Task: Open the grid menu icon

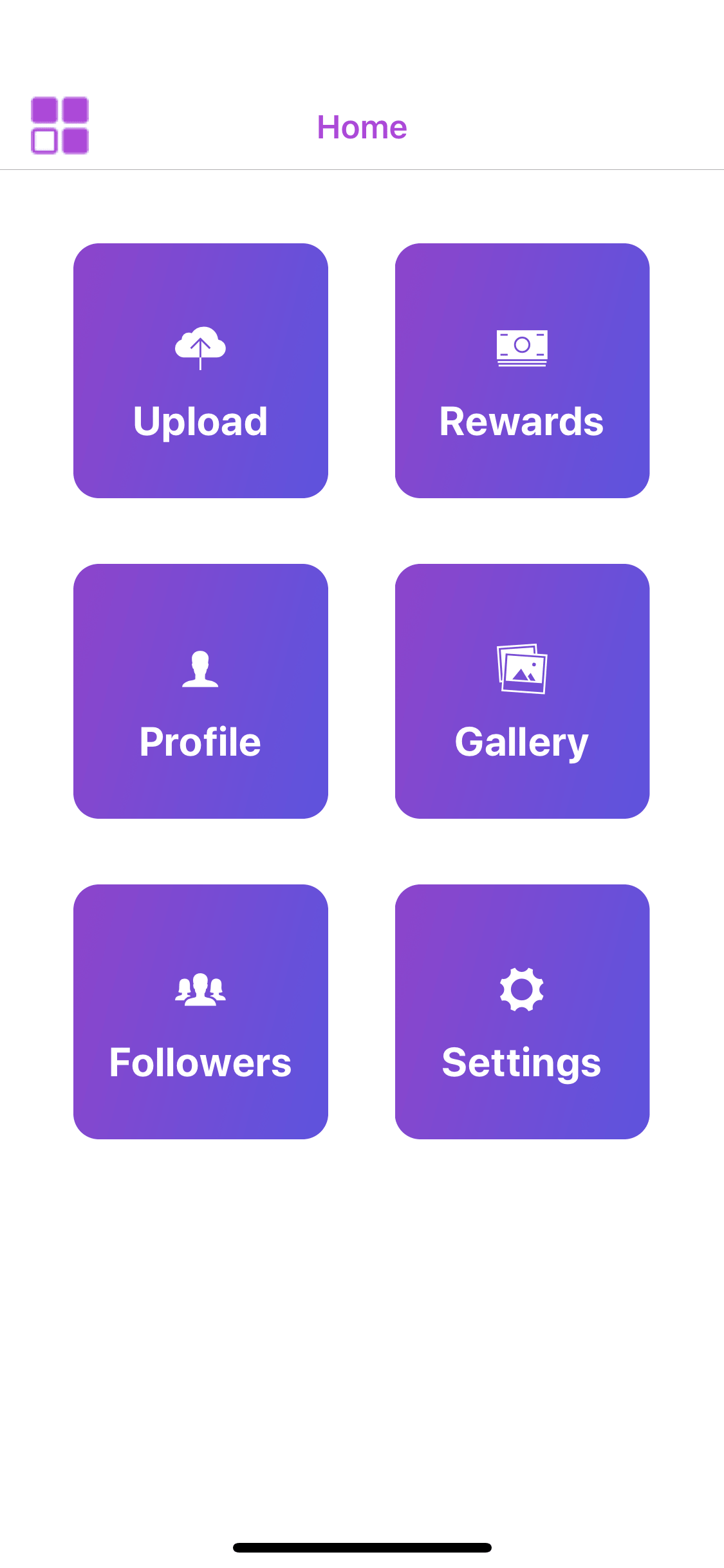Action: point(60,126)
